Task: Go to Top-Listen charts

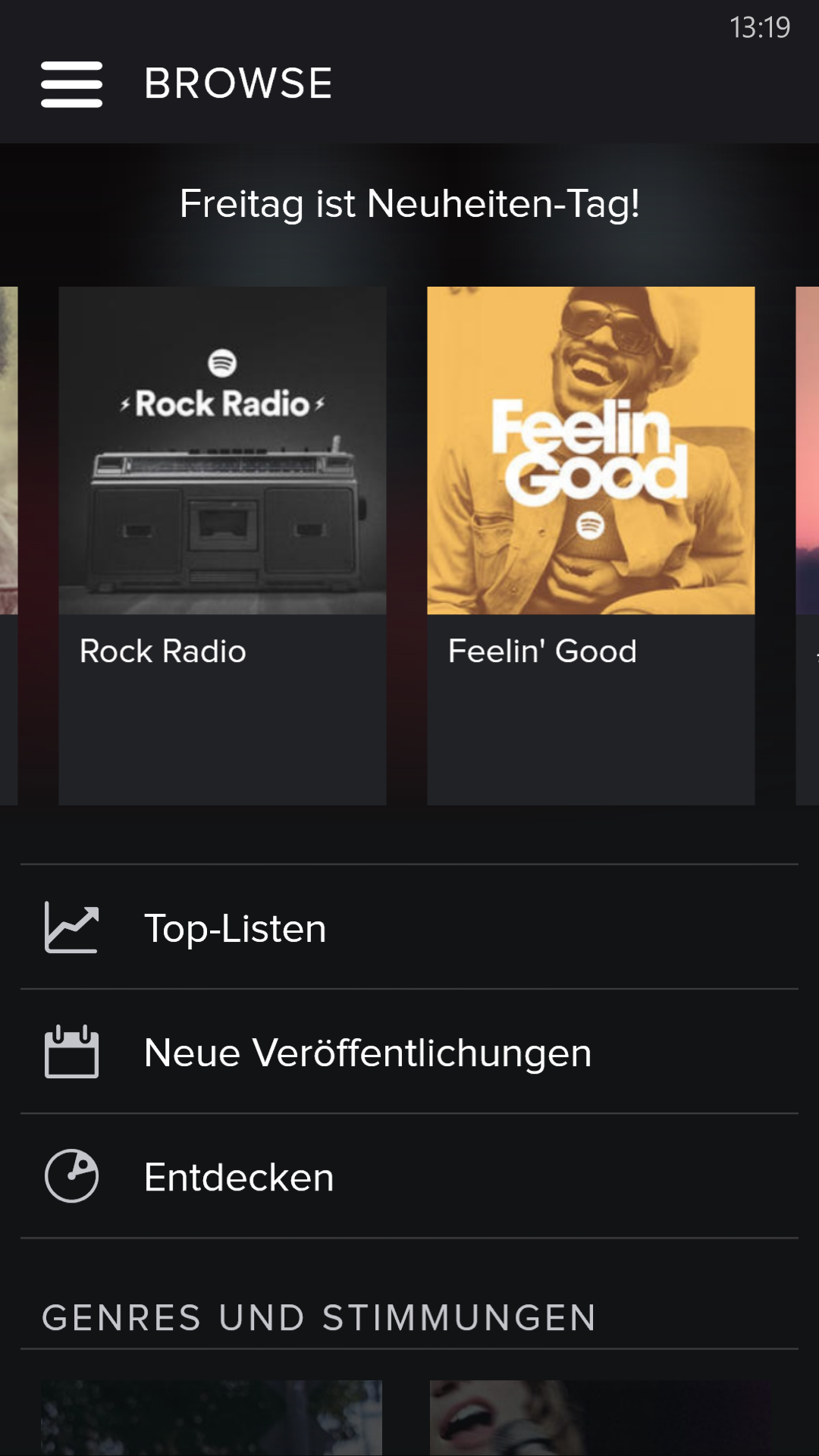Action: point(409,928)
